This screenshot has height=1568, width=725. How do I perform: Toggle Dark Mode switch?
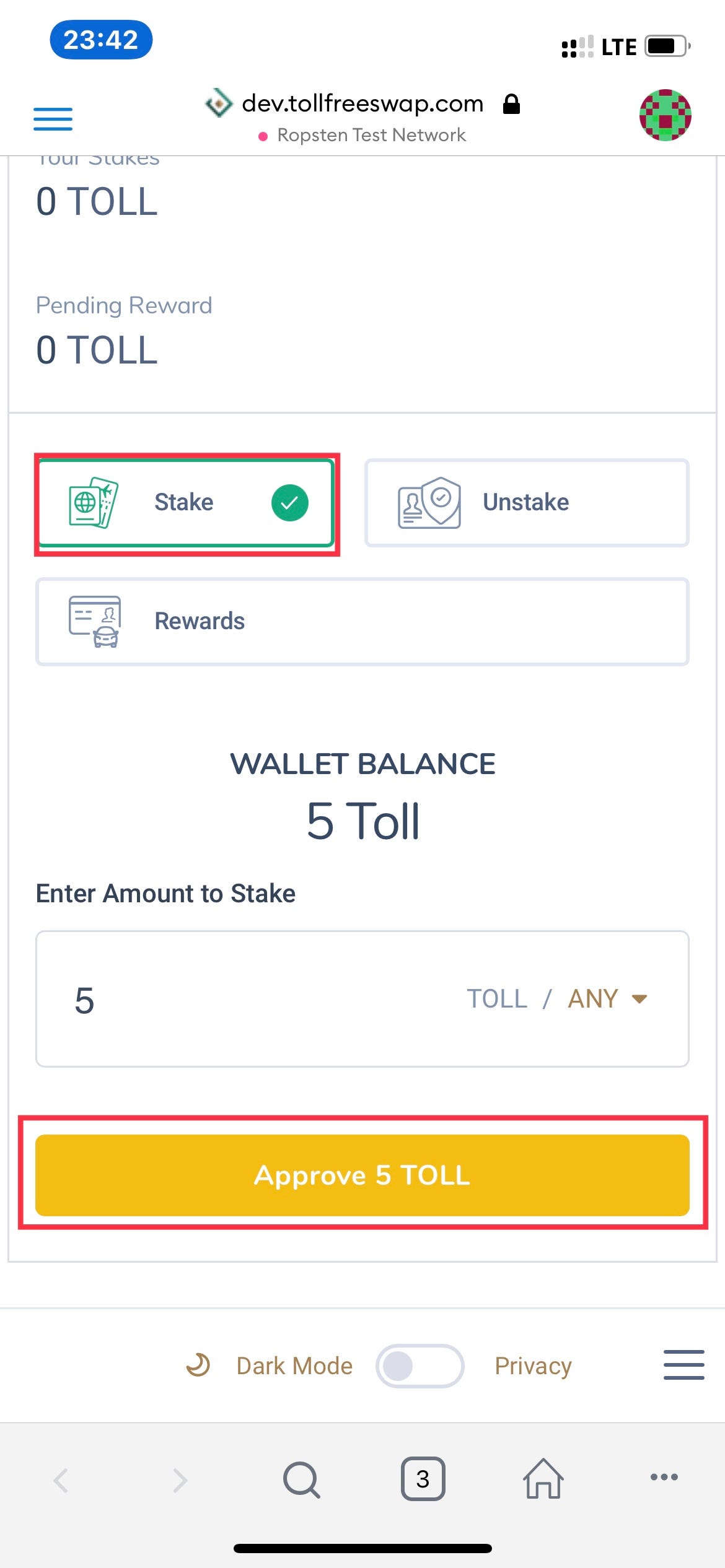pyautogui.click(x=420, y=1365)
